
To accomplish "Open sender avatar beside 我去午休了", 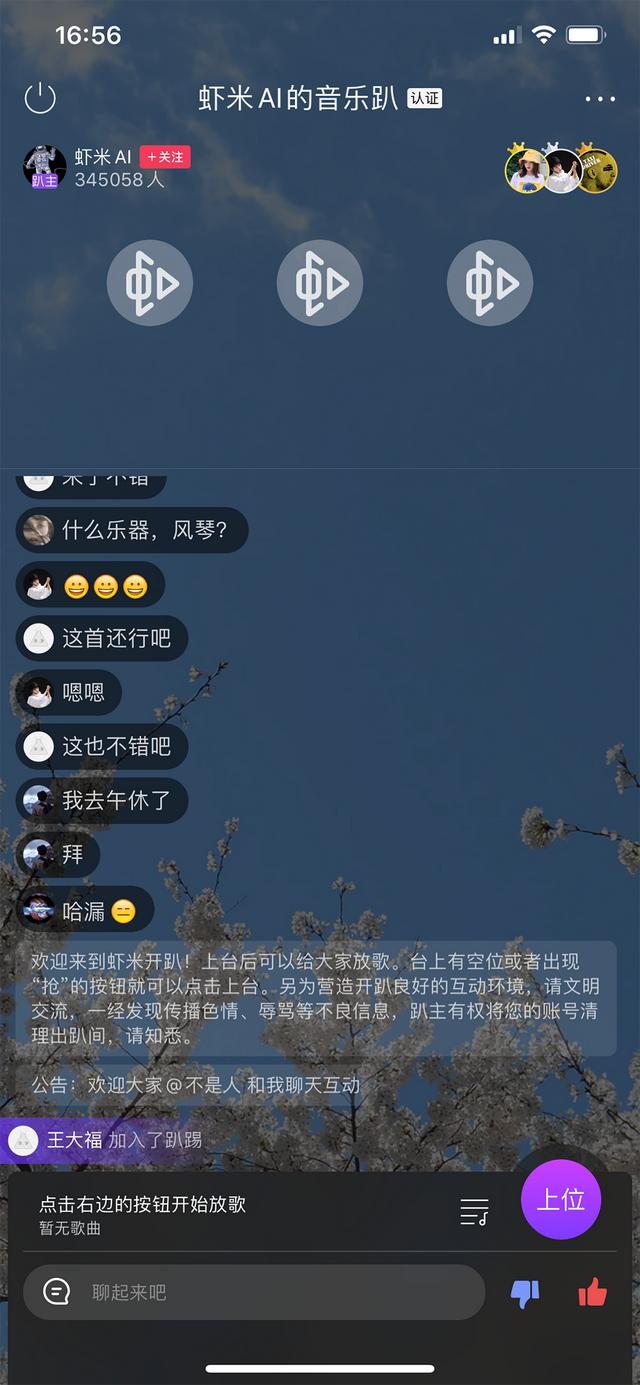I will click(x=38, y=801).
